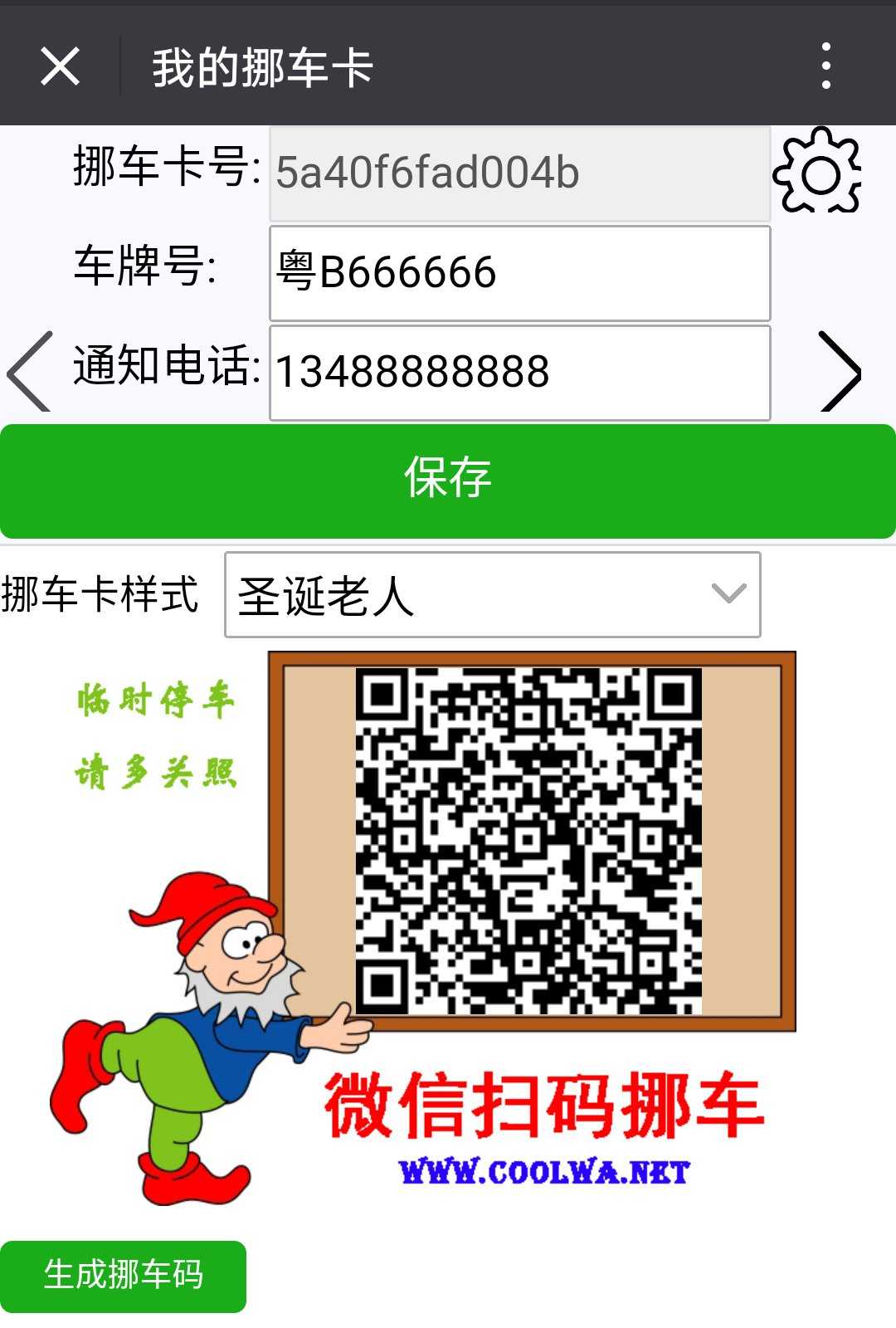Open the three-dot overflow menu
Screen dimensions: 896x1328
coord(825,66)
